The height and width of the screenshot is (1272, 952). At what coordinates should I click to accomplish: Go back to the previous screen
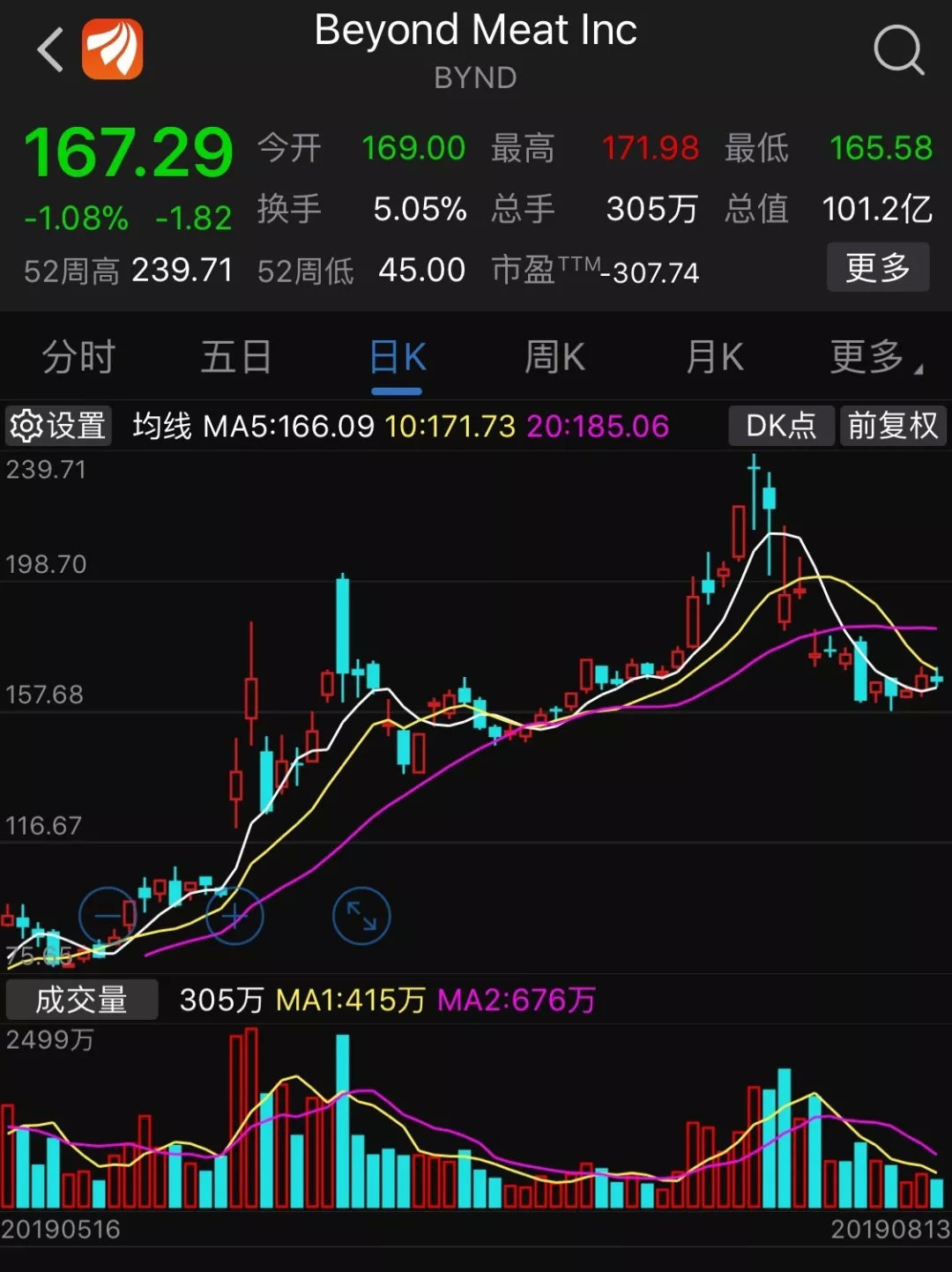pyautogui.click(x=51, y=49)
